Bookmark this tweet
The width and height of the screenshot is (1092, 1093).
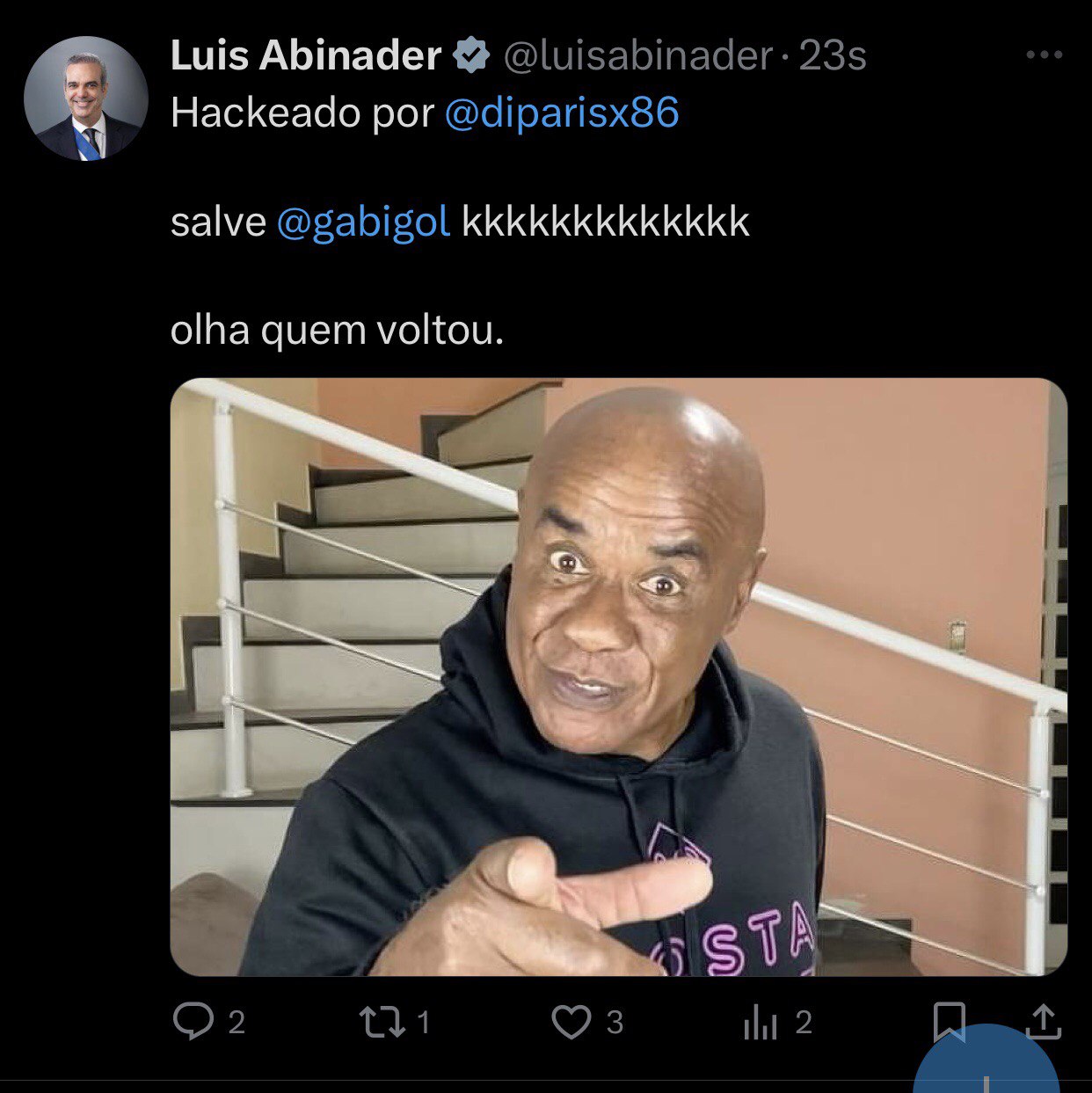949,1020
